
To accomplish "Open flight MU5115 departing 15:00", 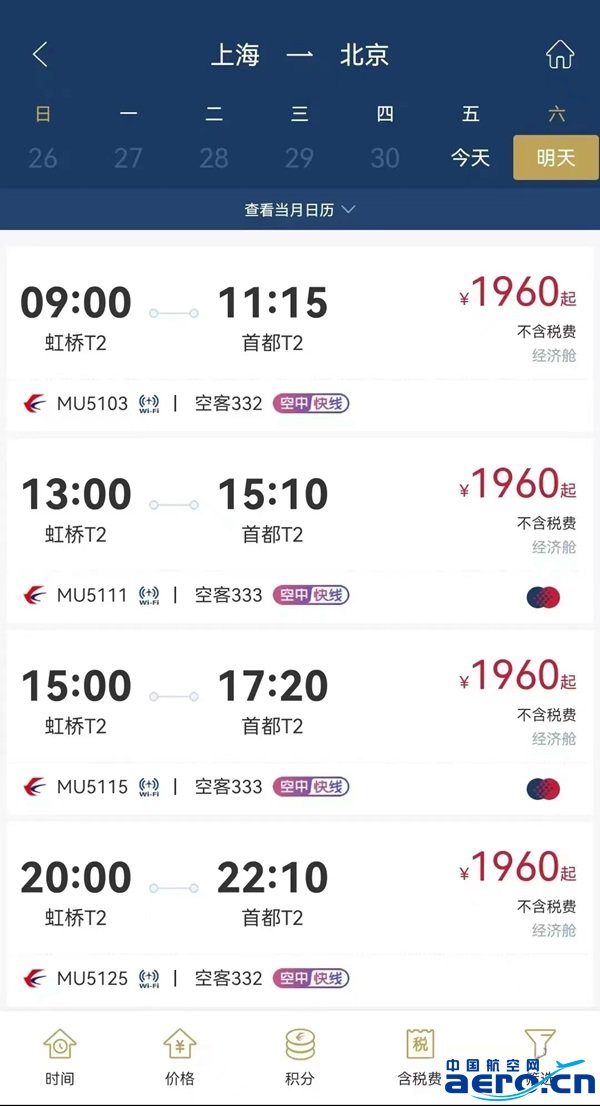I will (x=300, y=723).
